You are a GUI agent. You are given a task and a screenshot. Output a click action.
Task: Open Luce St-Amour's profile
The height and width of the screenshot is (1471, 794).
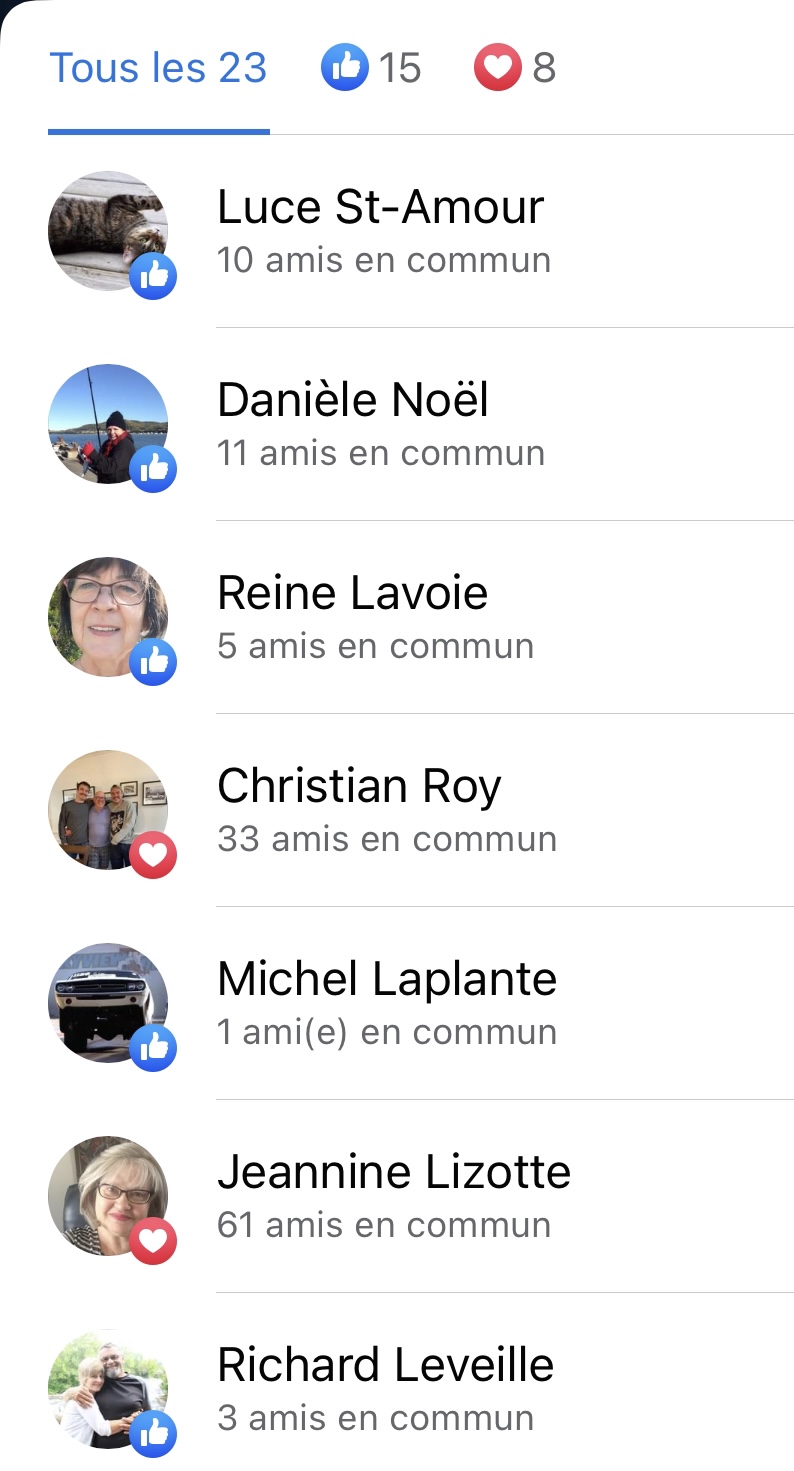380,208
